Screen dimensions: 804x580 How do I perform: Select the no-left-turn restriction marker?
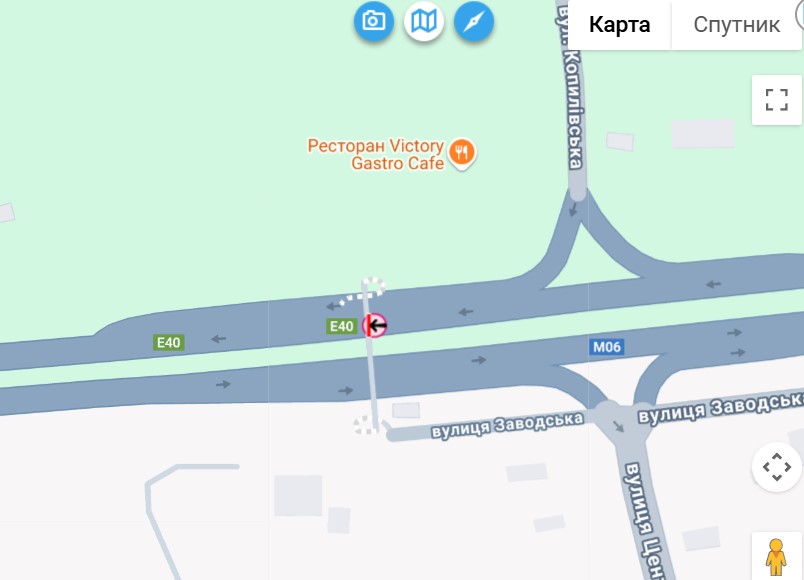(375, 325)
